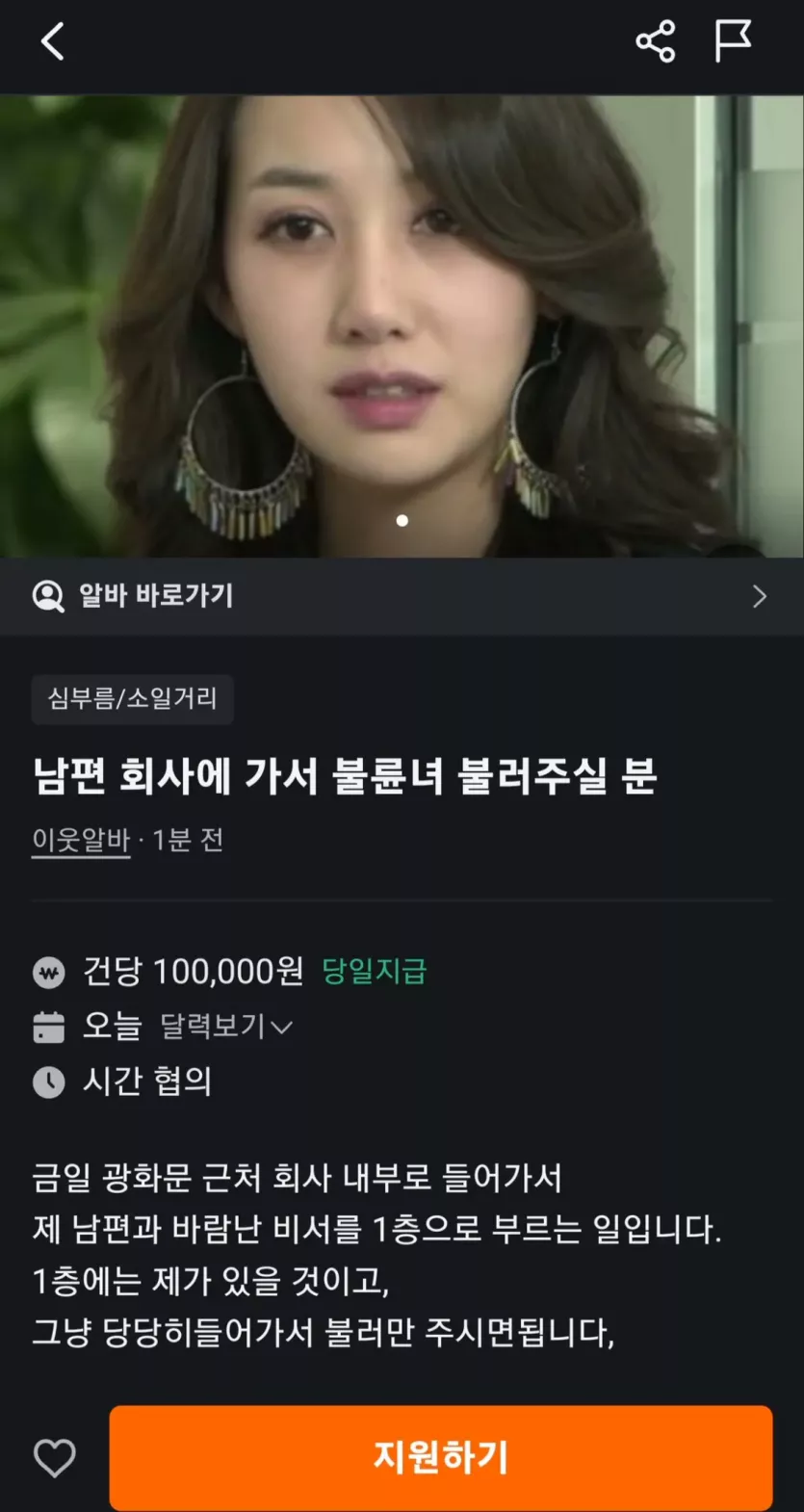Screen dimensions: 804x1512
Task: Save this job with the heart icon
Action: (55, 1458)
